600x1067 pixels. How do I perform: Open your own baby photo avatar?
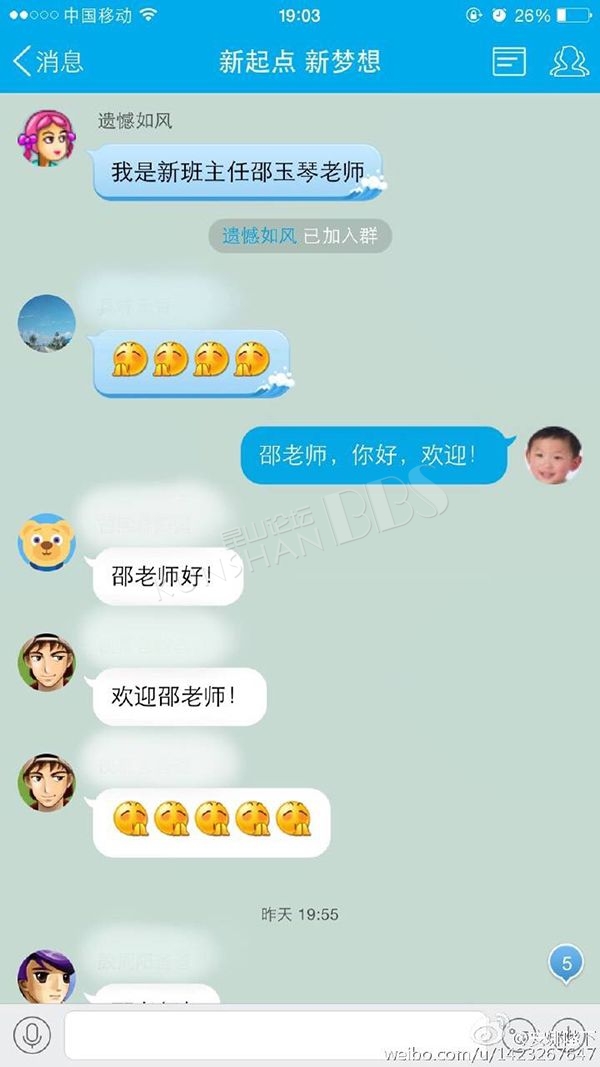pyautogui.click(x=554, y=455)
